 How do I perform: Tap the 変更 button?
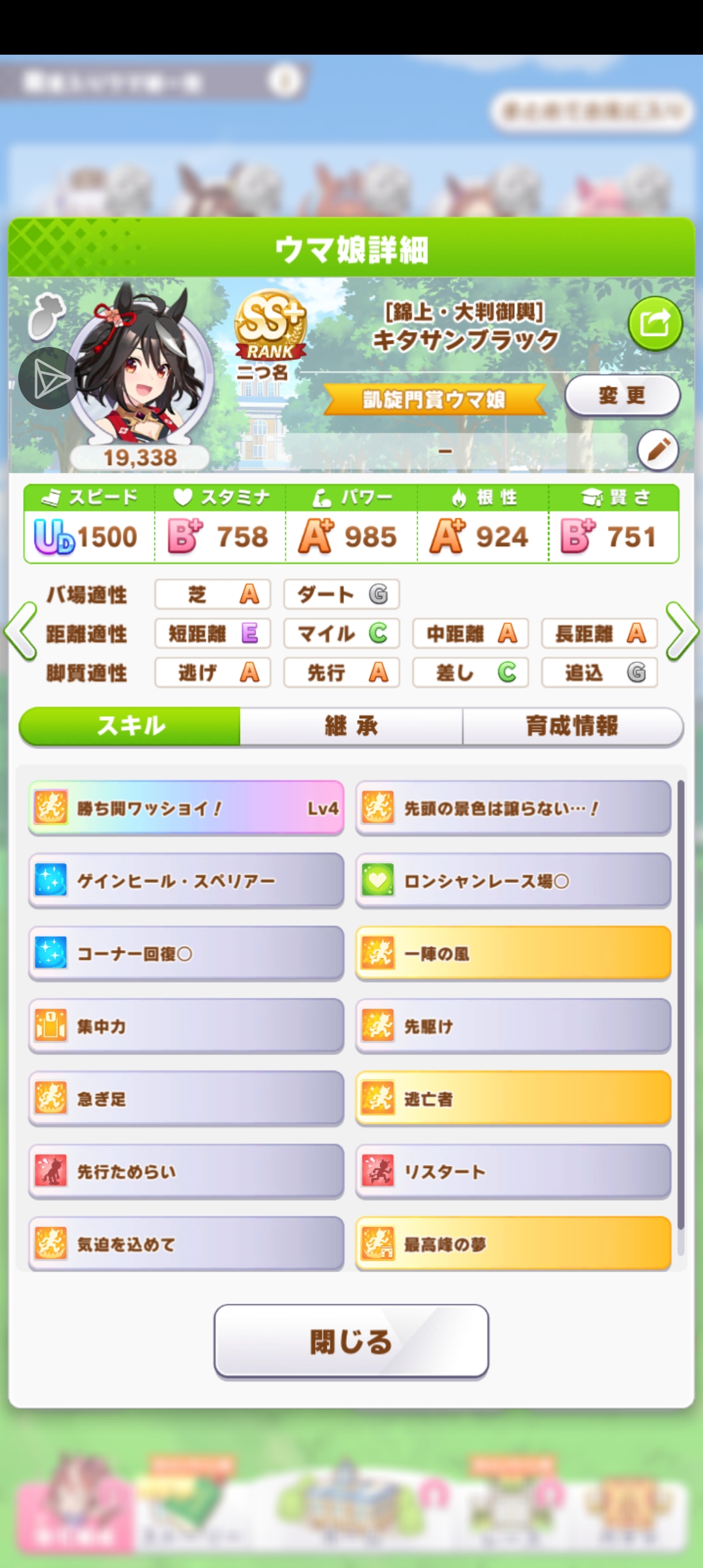click(622, 395)
